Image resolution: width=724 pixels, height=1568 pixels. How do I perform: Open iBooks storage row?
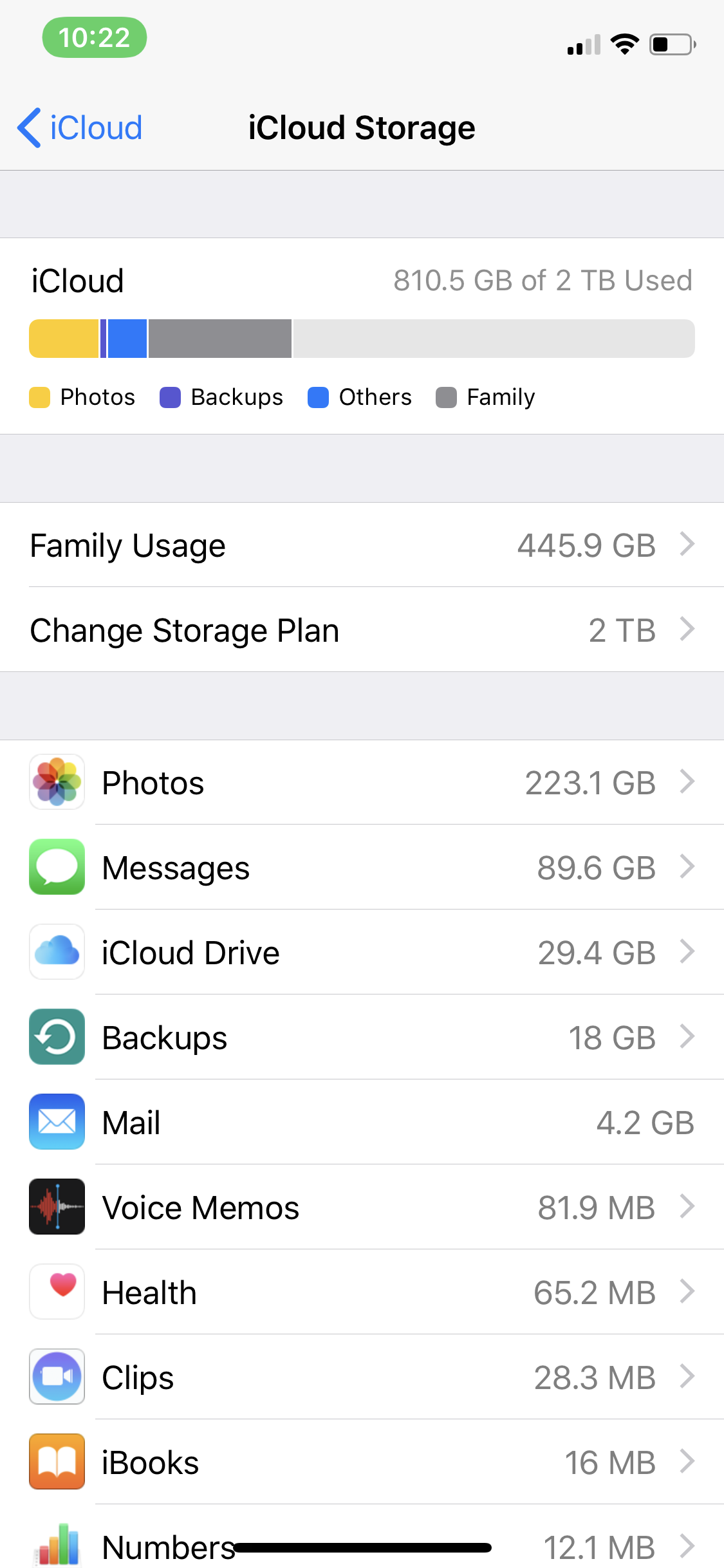tap(362, 1462)
